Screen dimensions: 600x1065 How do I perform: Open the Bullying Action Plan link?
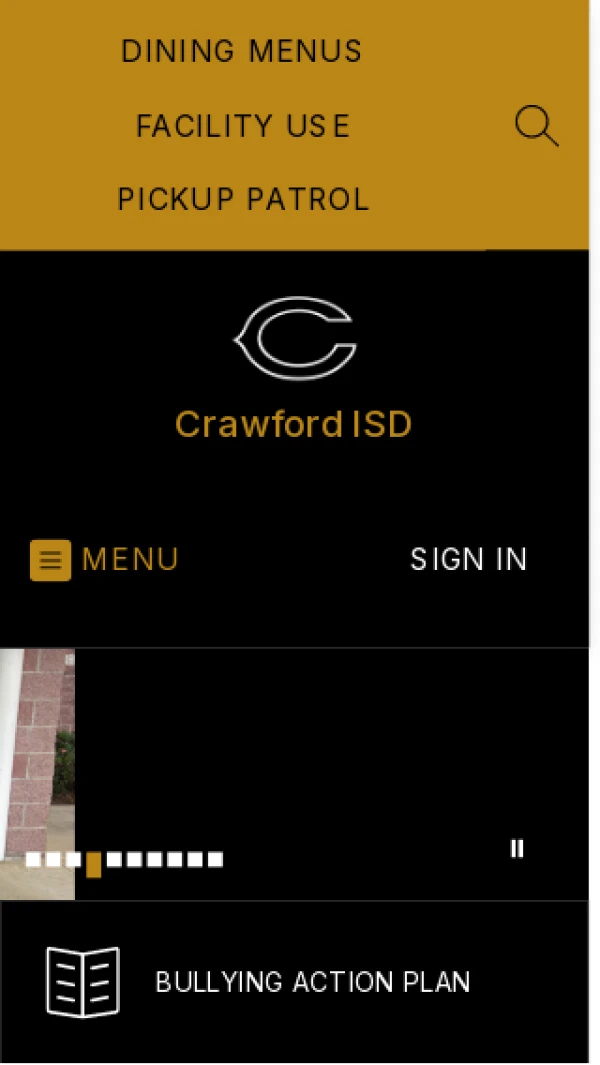click(312, 982)
